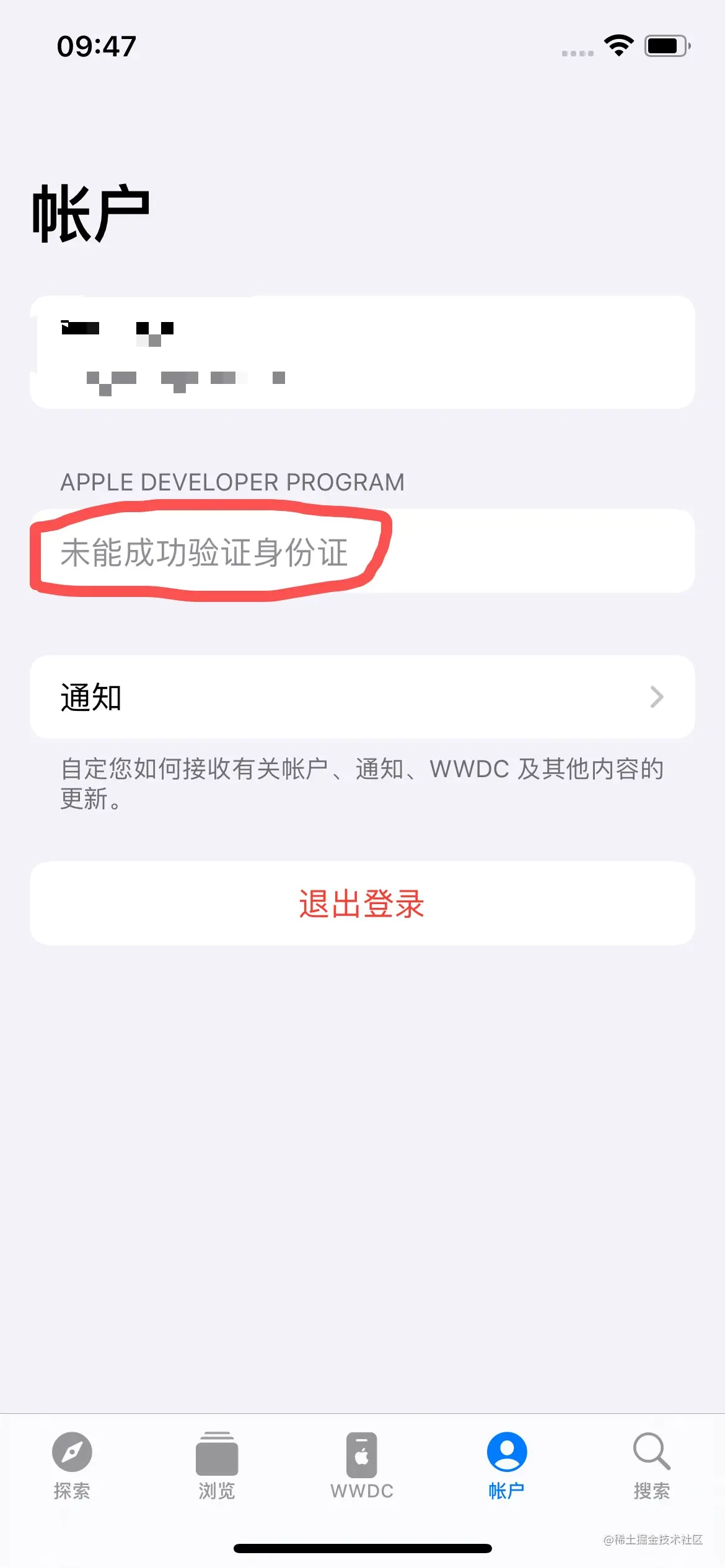Open the 未能成功验证身份证 row
This screenshot has height=1568, width=725.
[x=362, y=552]
